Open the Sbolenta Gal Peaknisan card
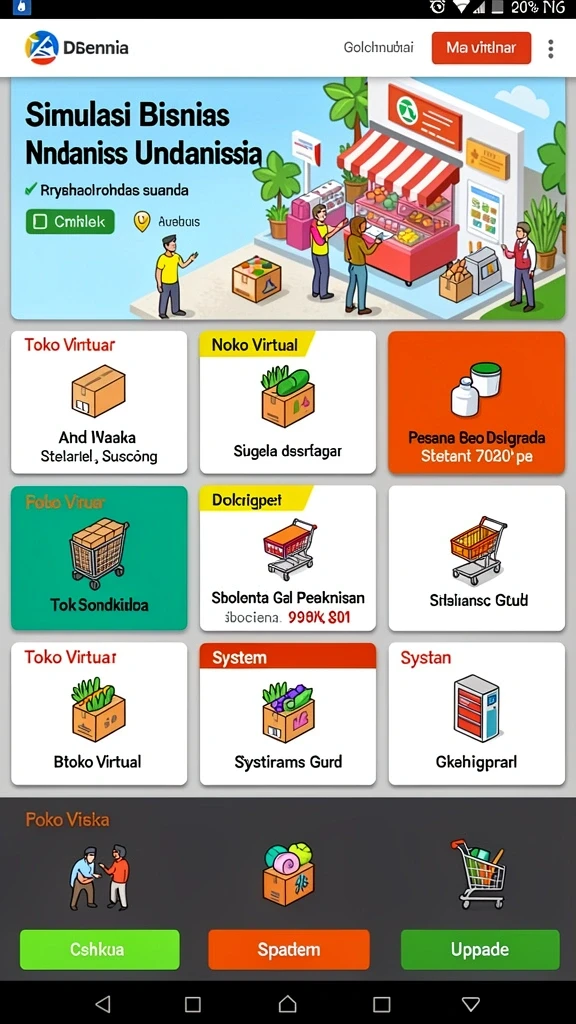 pos(288,558)
